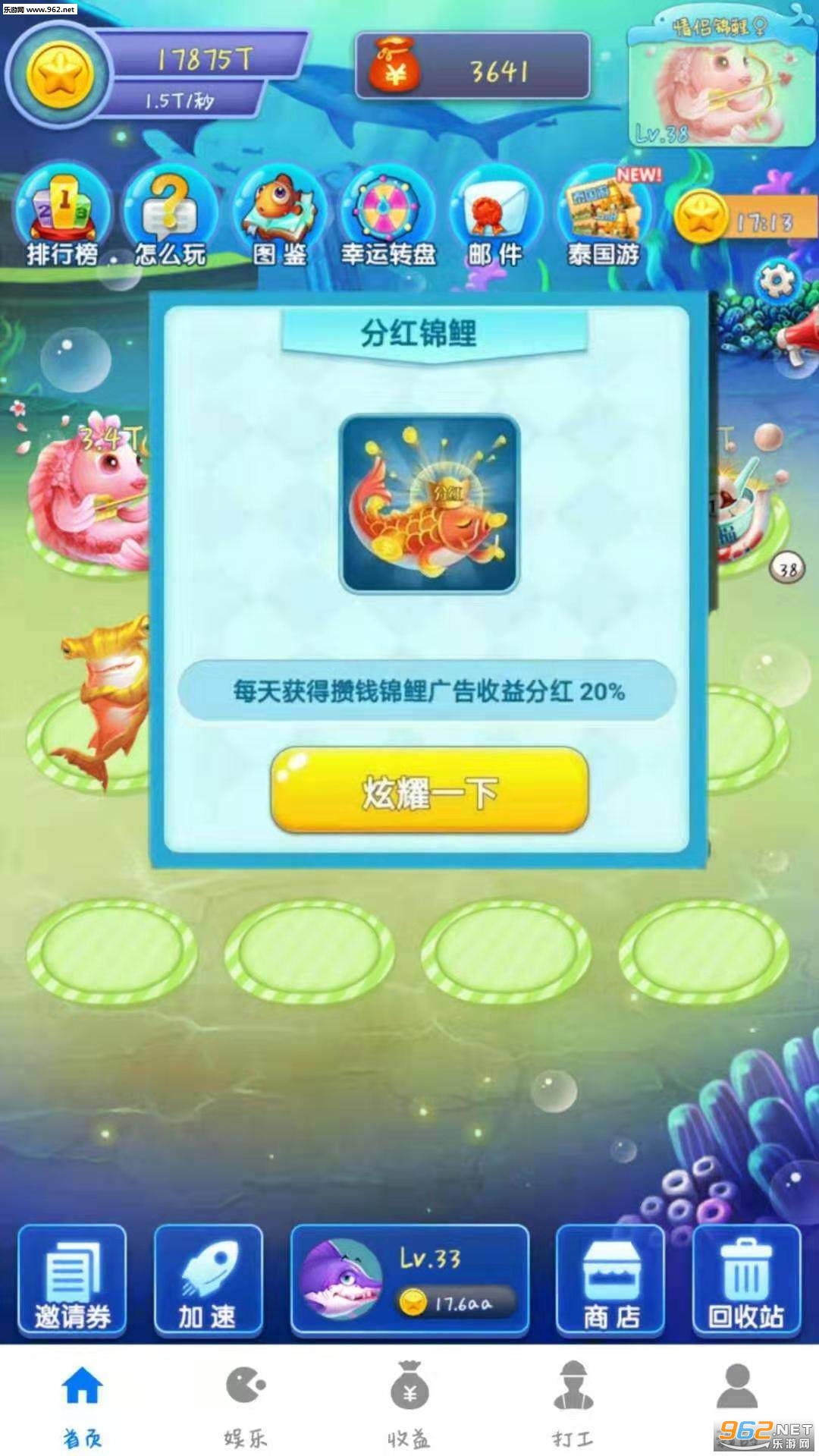Open the red envelope money balance
The width and height of the screenshot is (819, 1456).
tap(472, 67)
